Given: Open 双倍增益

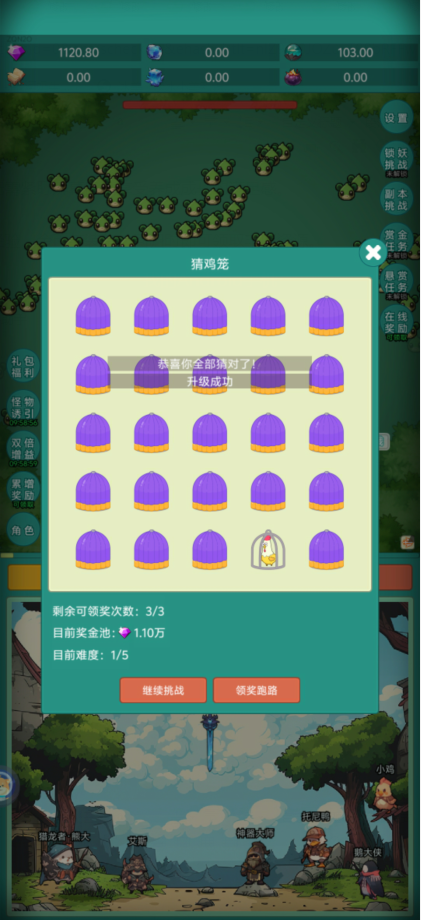Looking at the screenshot, I should (x=23, y=448).
